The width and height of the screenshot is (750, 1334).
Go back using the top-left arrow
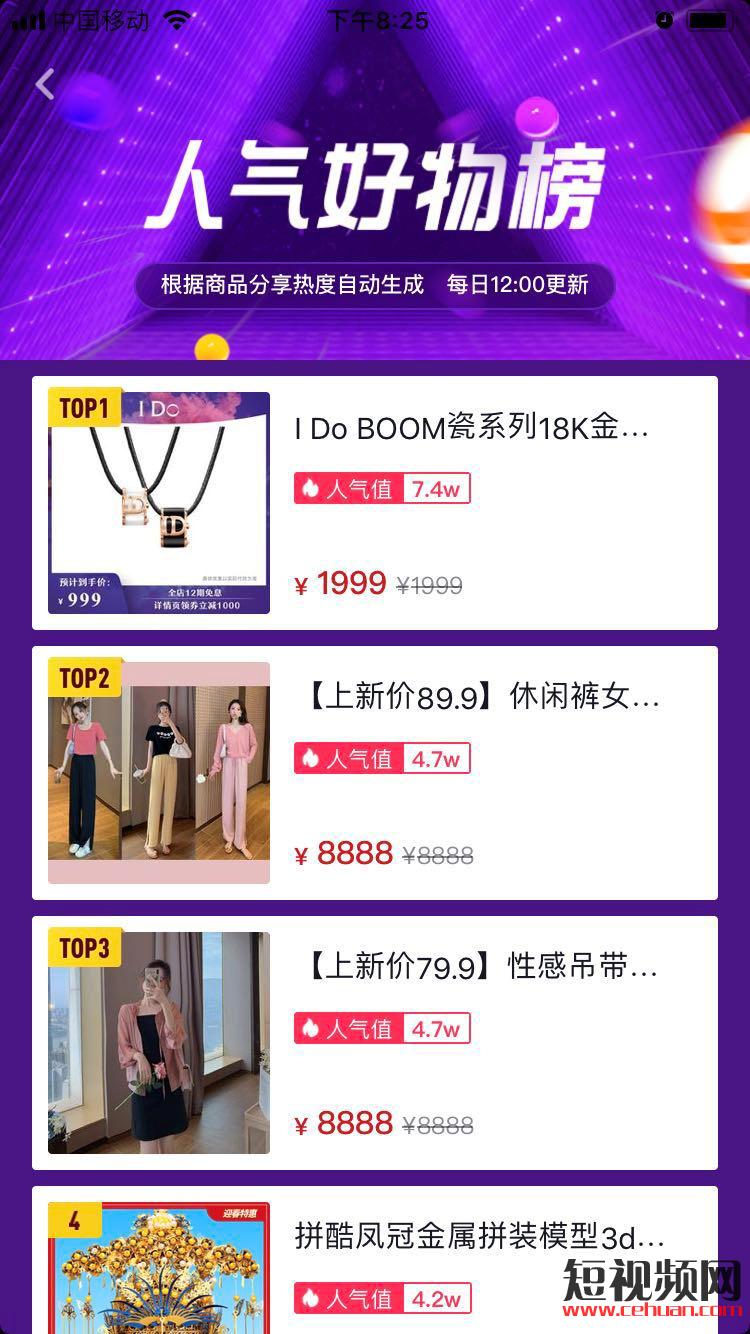45,85
